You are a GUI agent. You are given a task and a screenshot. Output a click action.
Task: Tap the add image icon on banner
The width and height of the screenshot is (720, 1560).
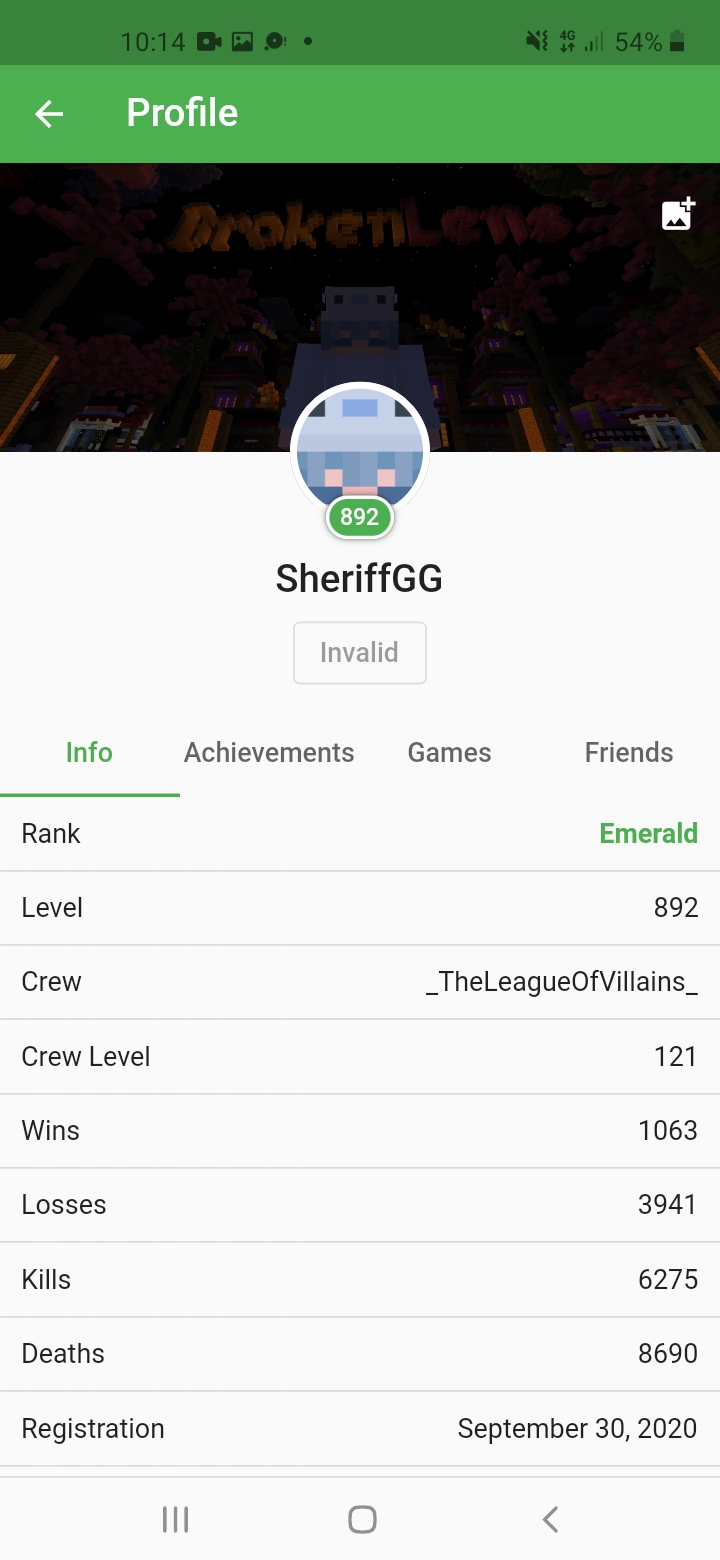(x=678, y=214)
